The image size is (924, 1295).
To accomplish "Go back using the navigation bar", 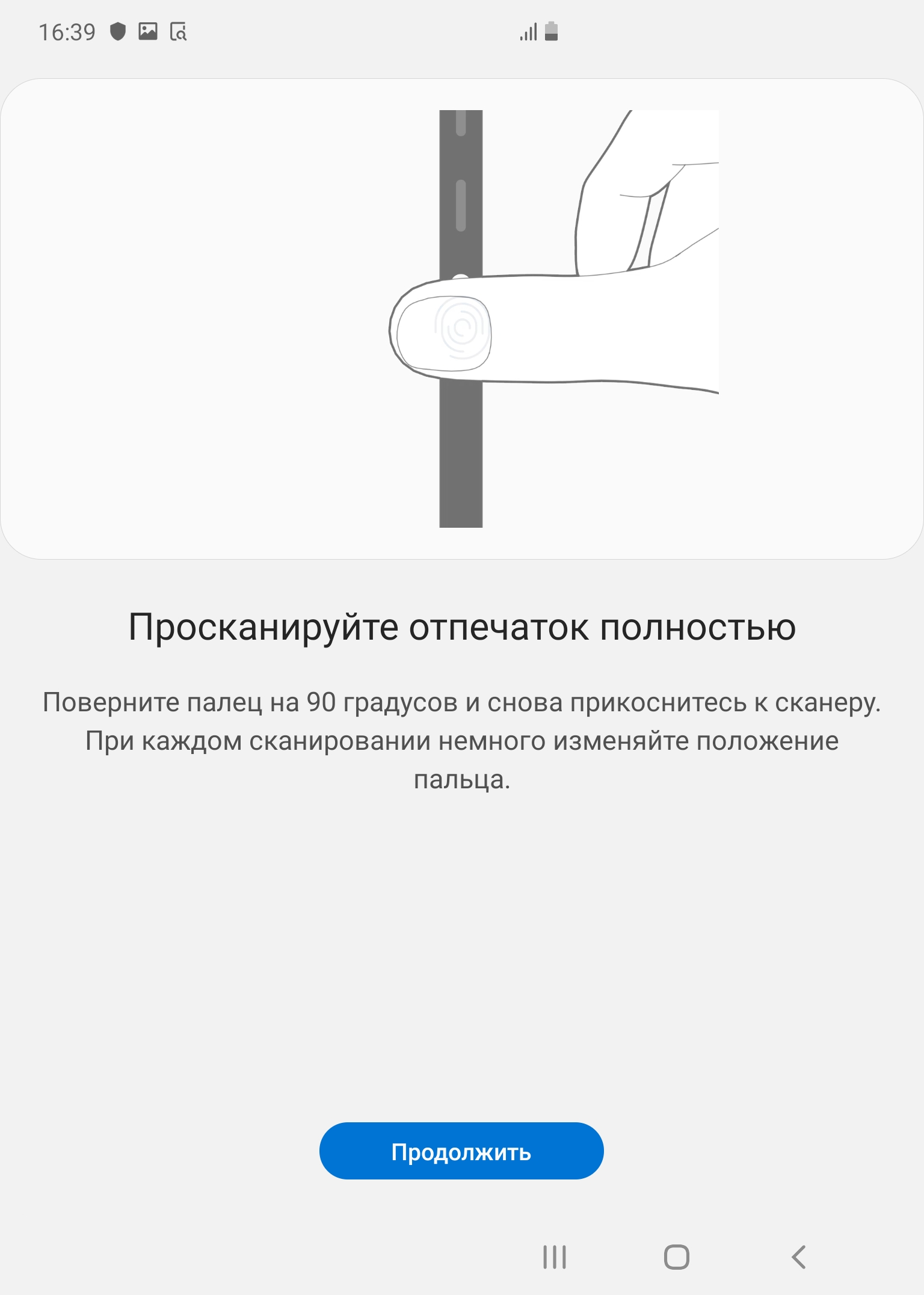I will click(x=798, y=1257).
